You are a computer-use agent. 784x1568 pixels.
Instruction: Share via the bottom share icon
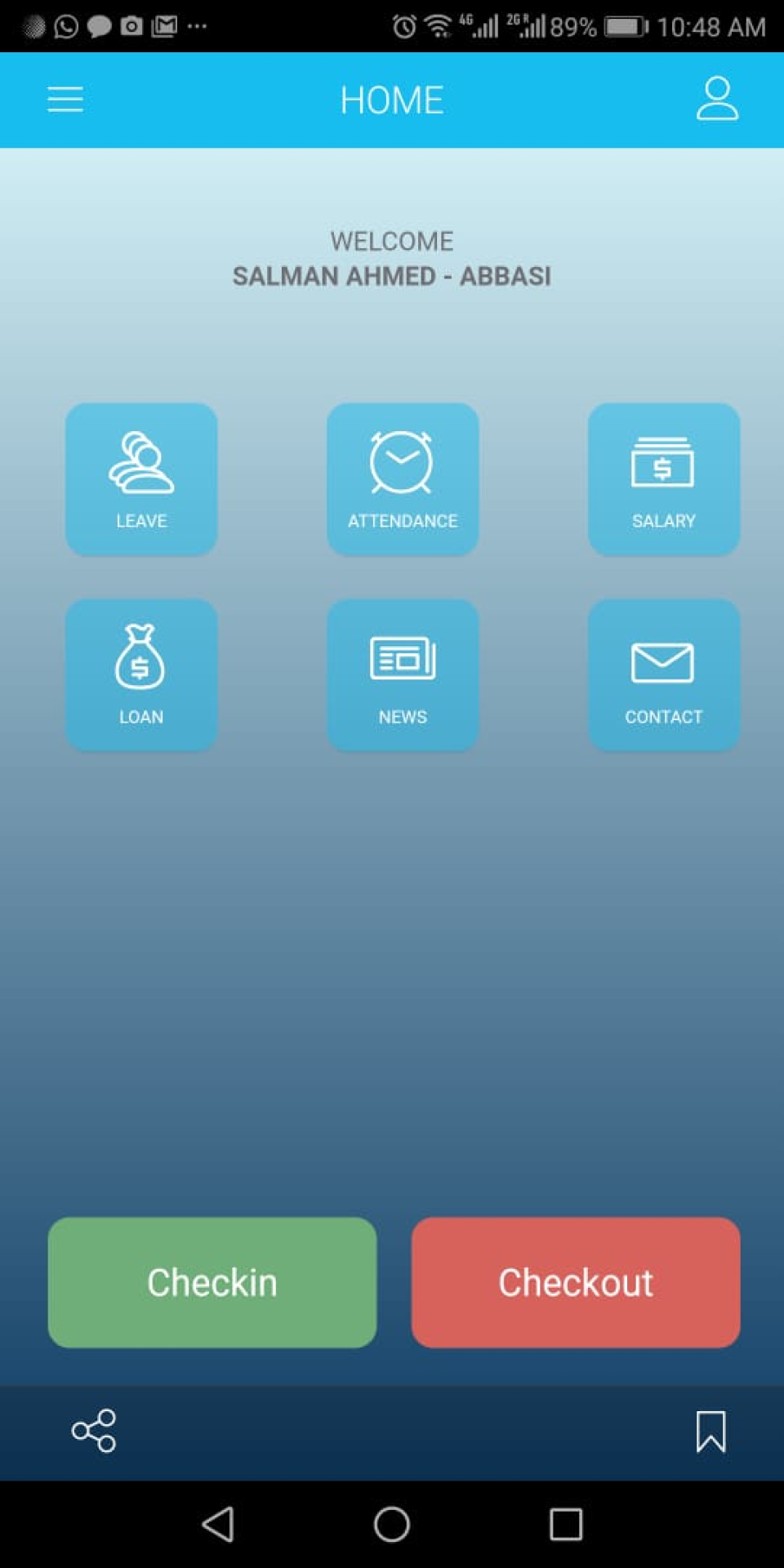tap(94, 1431)
